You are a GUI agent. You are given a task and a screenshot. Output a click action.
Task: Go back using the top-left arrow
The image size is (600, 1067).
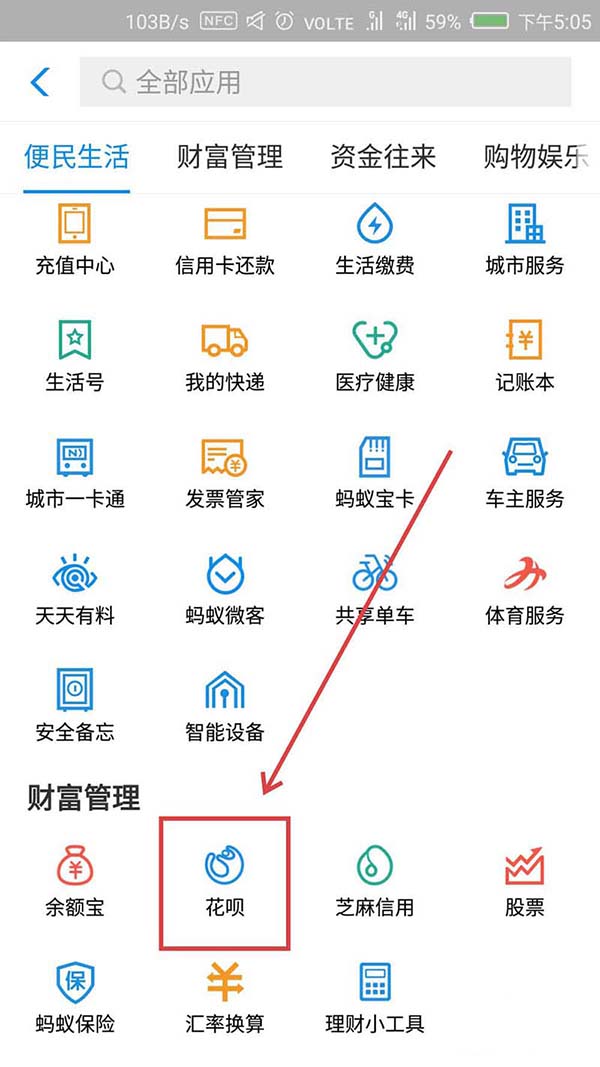[40, 82]
